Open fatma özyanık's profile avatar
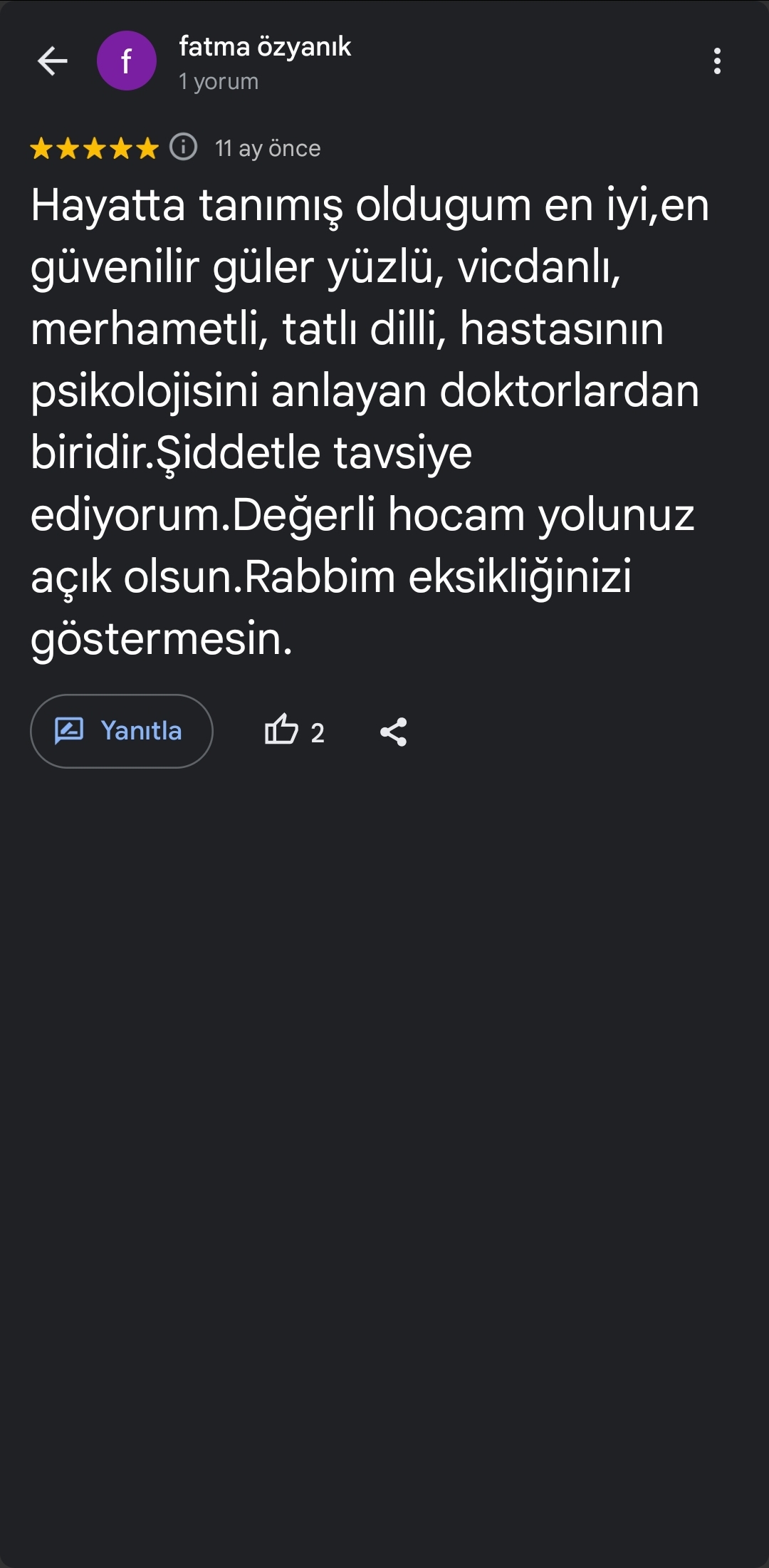The height and width of the screenshot is (1568, 769). 127,61
